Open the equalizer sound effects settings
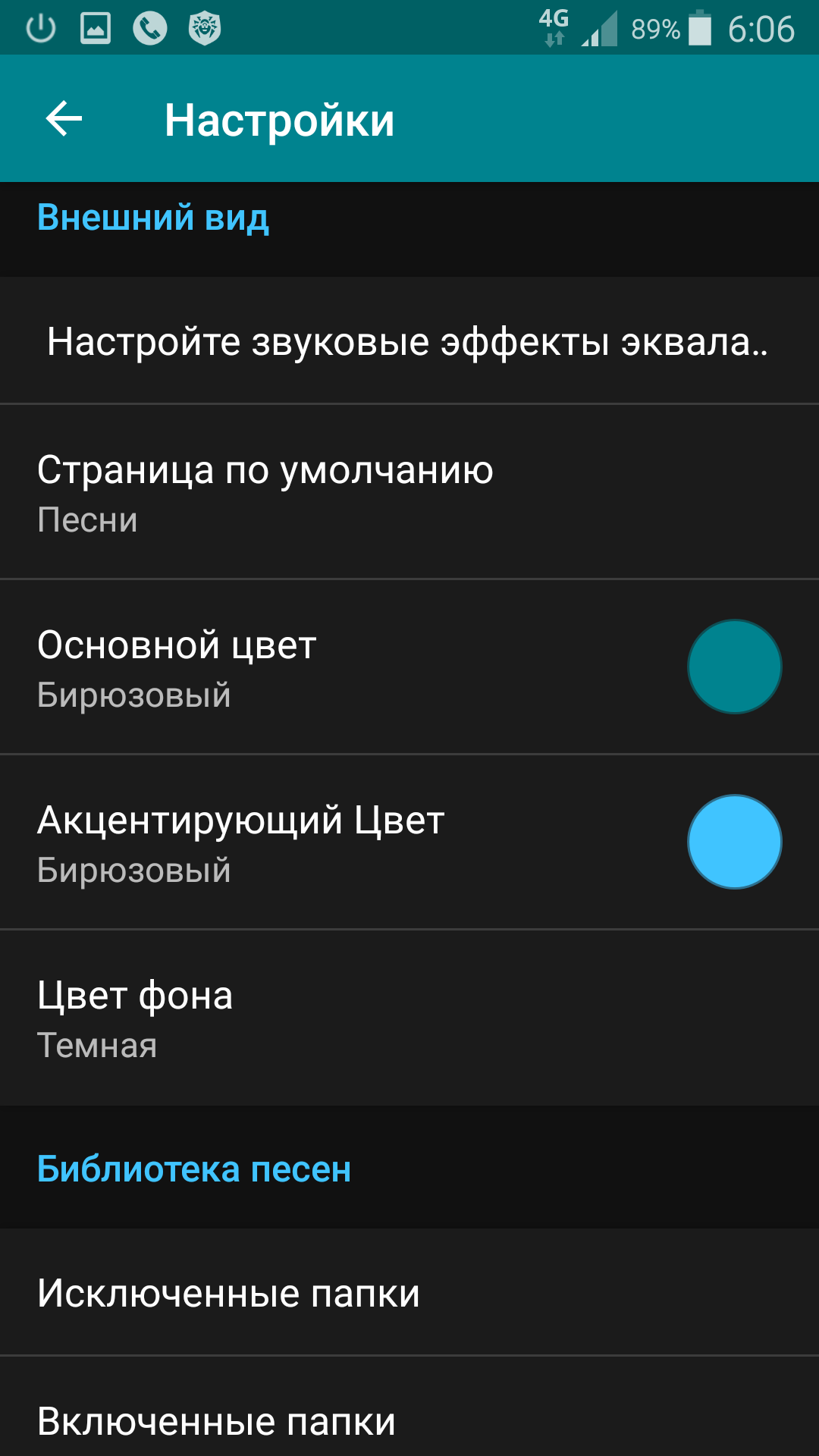819x1456 pixels. [x=408, y=341]
